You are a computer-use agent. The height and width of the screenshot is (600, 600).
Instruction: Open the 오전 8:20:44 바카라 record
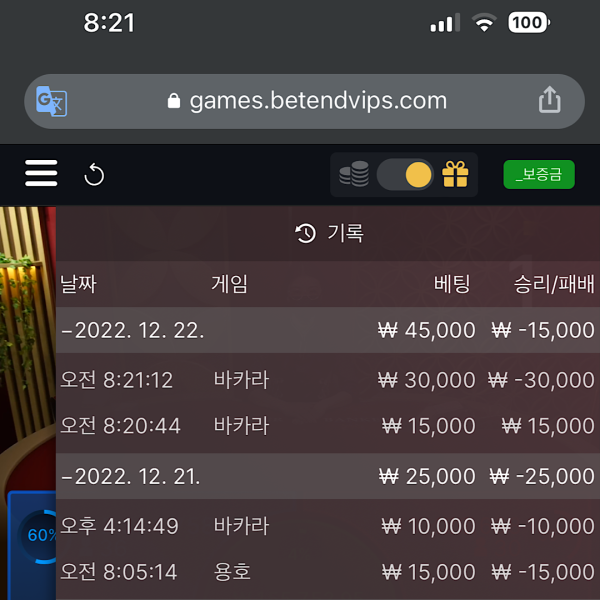326,426
